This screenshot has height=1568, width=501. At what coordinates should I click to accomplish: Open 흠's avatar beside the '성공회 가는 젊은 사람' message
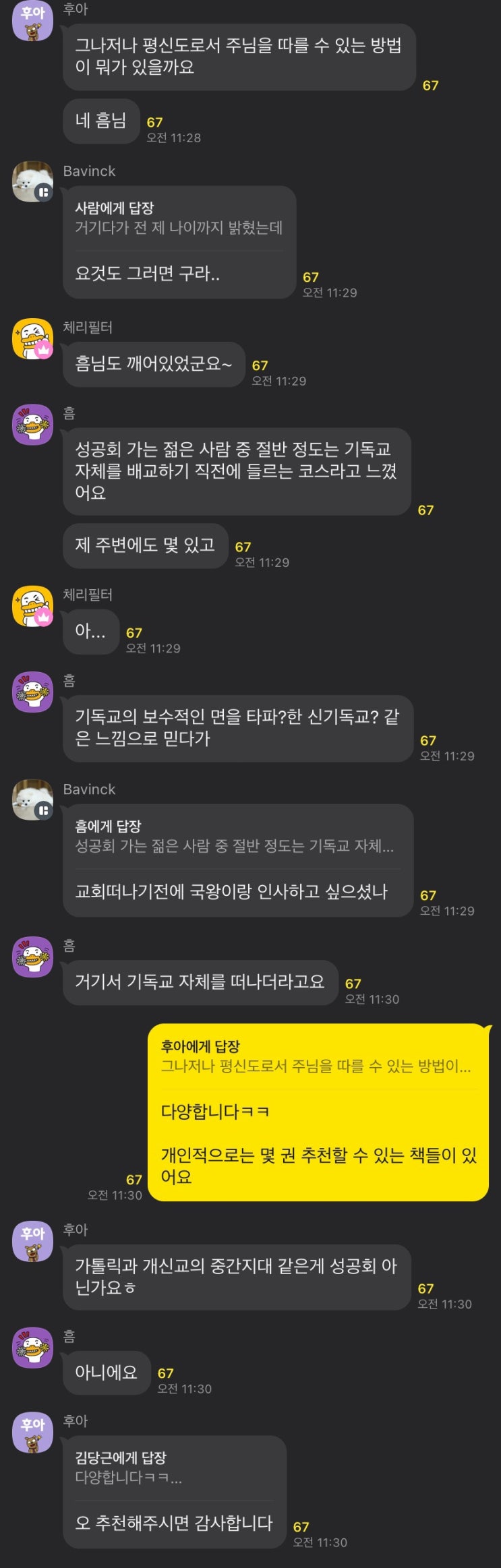[x=32, y=424]
